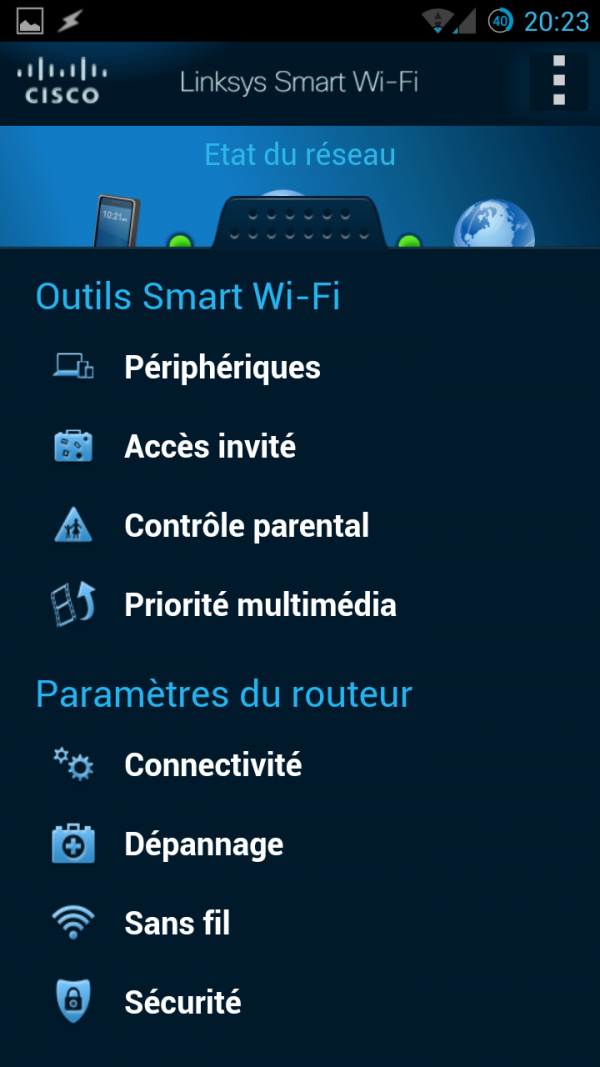Open the Etat du réseau banner
This screenshot has width=600, height=1067.
[x=300, y=188]
